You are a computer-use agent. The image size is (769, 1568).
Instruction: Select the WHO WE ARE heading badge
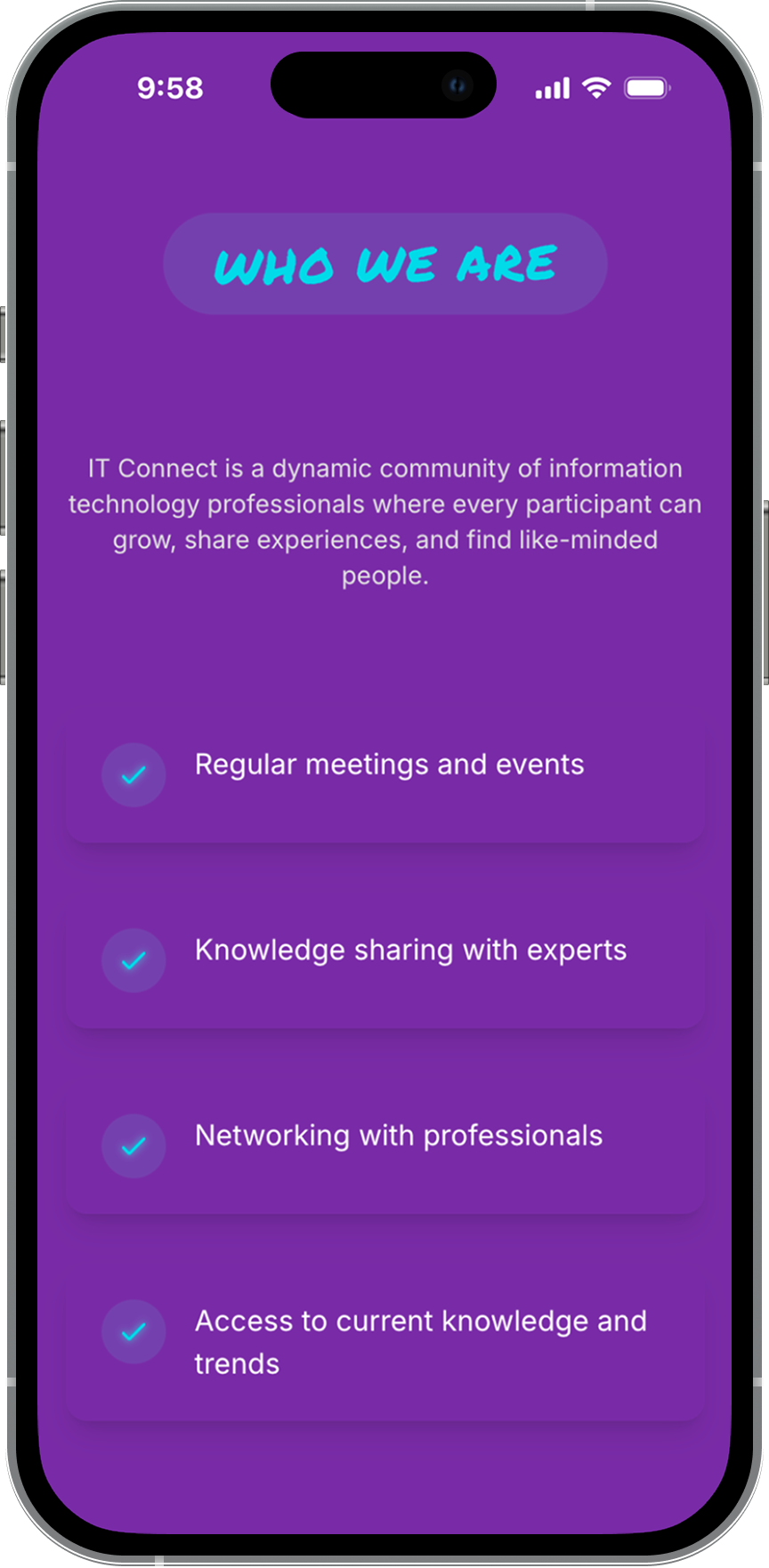[384, 264]
